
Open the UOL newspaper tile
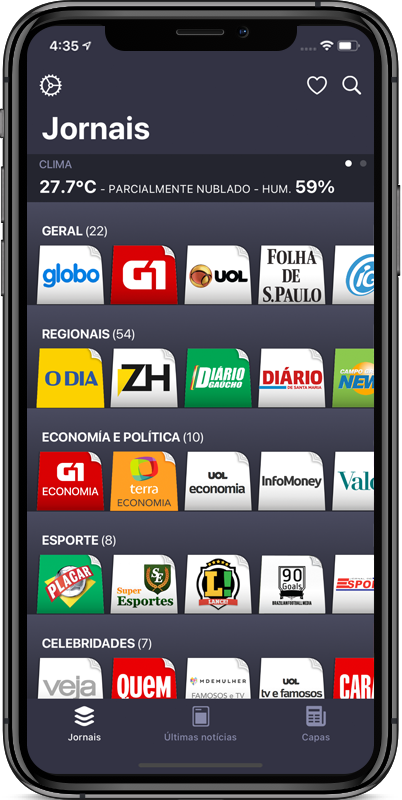[218, 275]
